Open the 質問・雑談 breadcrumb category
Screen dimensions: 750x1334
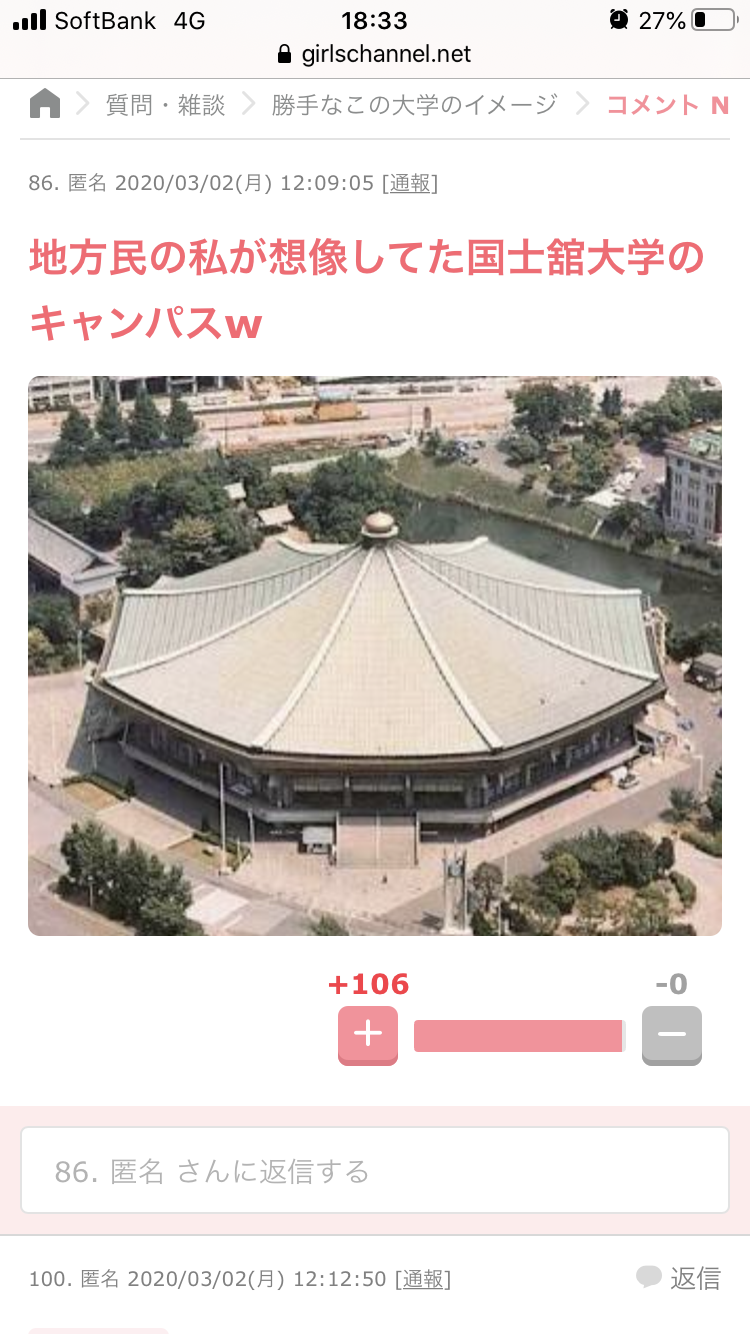coord(166,105)
